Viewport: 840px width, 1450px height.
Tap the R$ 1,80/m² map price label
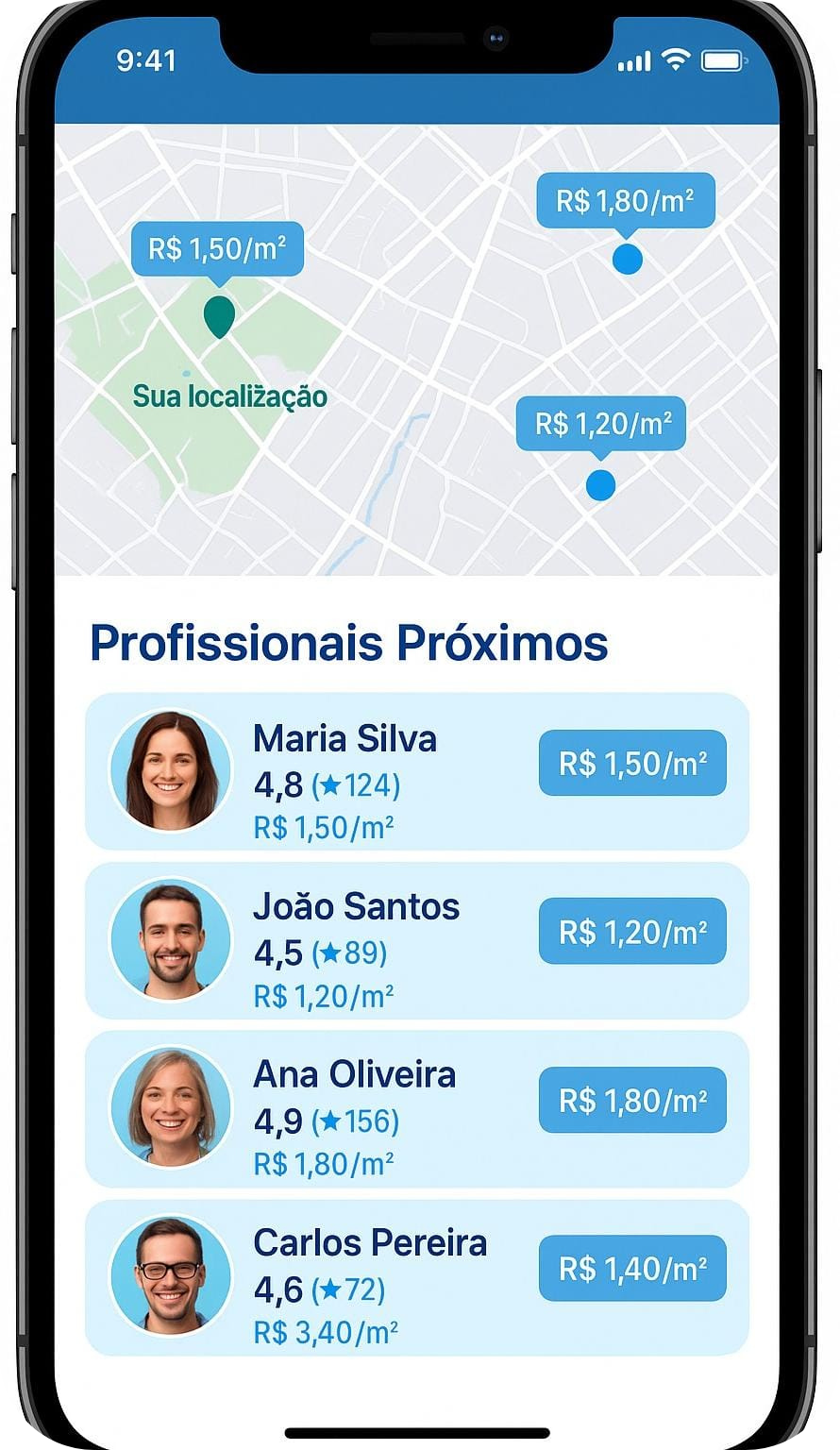627,199
